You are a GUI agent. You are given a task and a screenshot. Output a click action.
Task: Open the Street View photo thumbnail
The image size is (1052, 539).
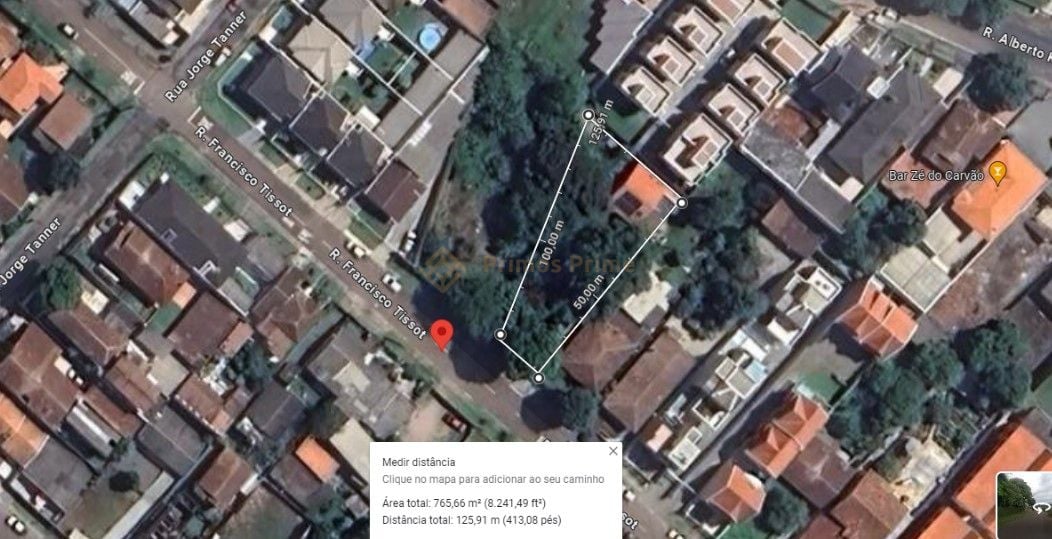[x=1024, y=505]
